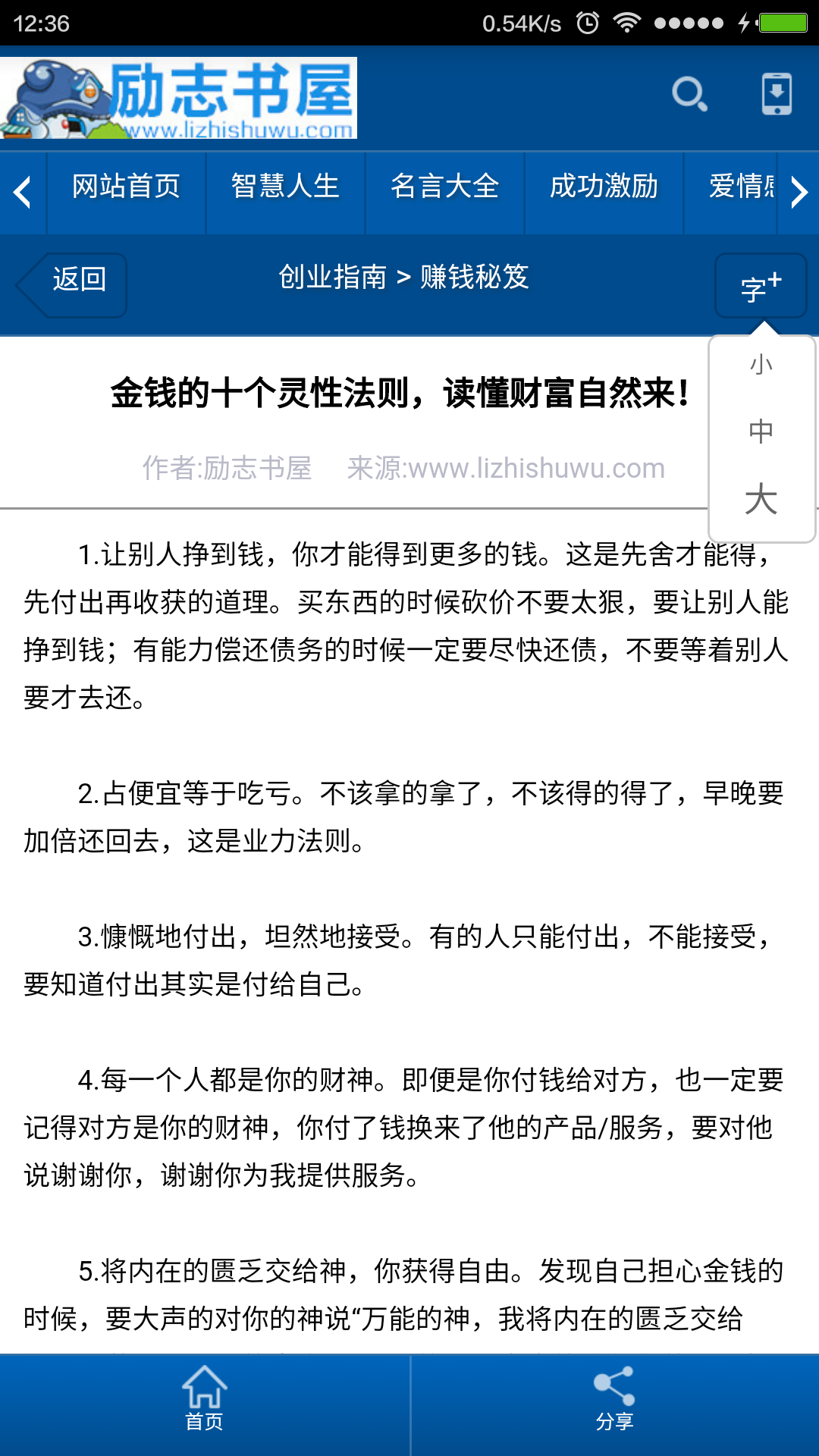Open 创业指南 breadcrumb link
Image resolution: width=819 pixels, height=1456 pixels.
pyautogui.click(x=332, y=278)
